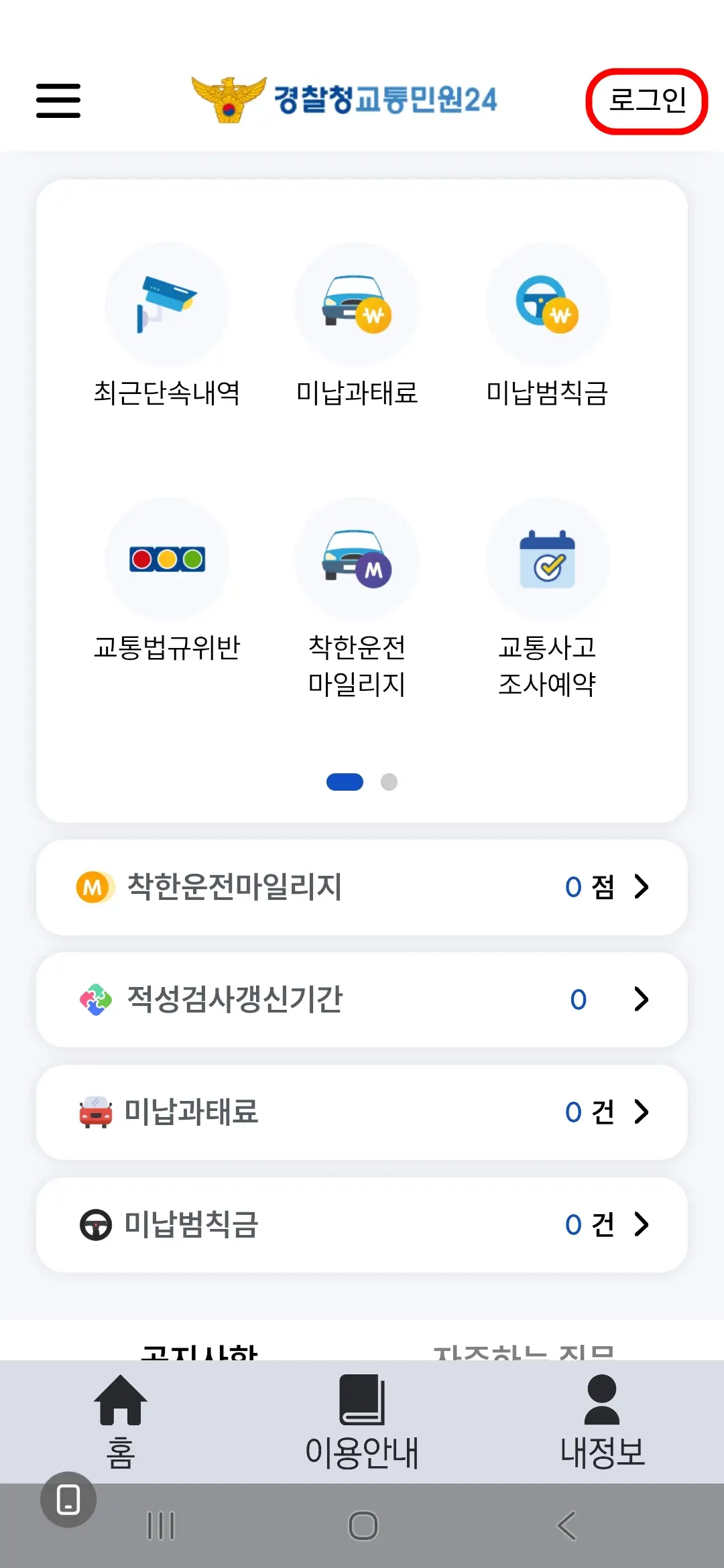Tap the 홈 house icon
The width and height of the screenshot is (724, 1568).
tap(121, 1413)
